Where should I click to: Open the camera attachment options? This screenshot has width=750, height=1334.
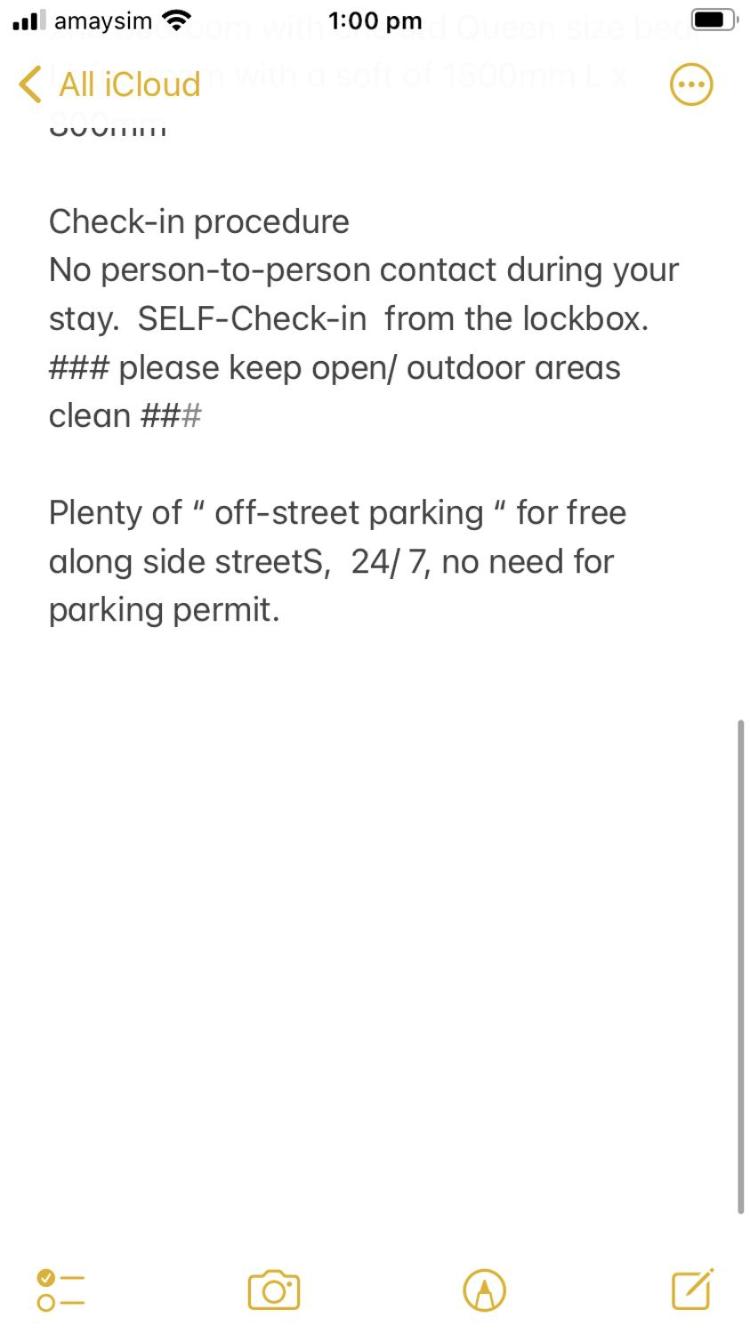pos(274,1290)
